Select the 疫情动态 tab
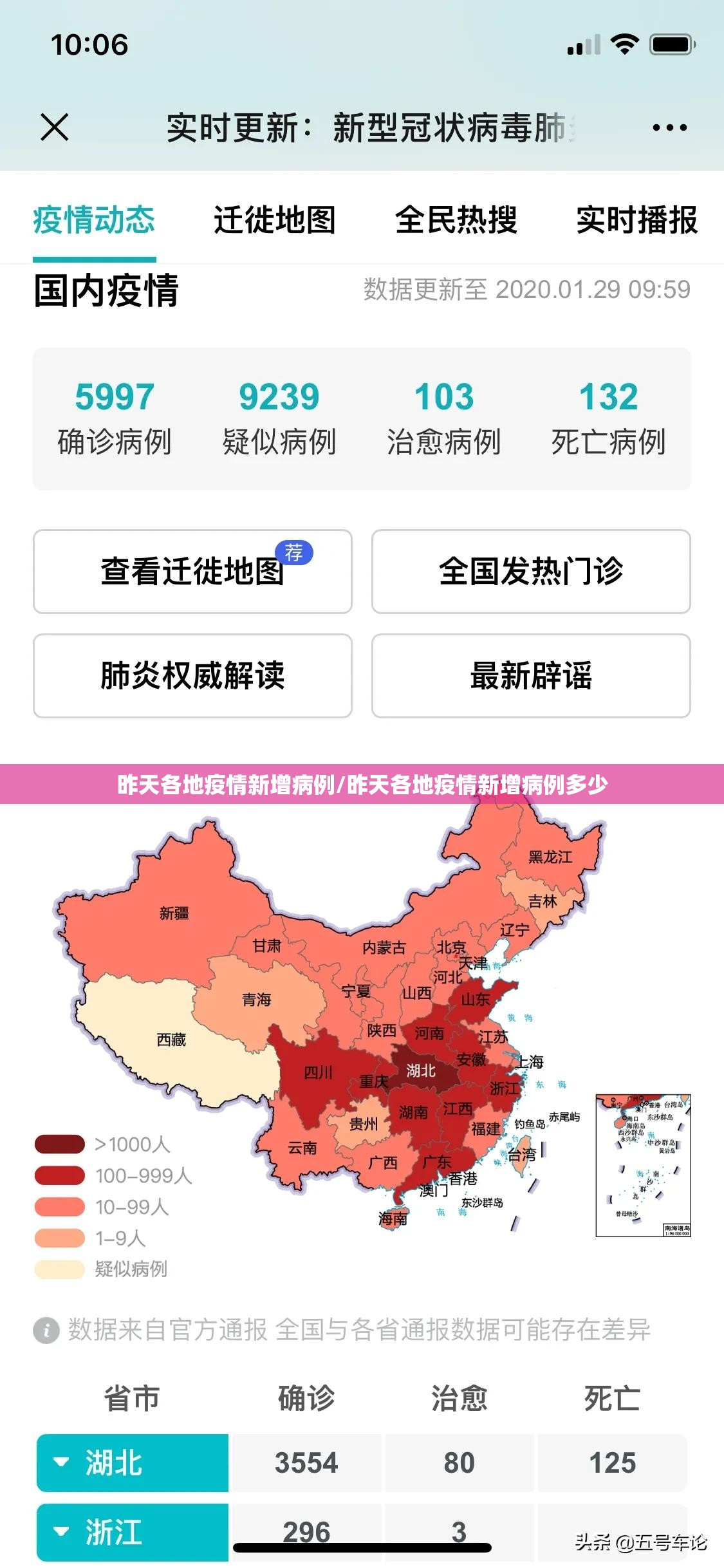Screen dimensions: 724x1568 pos(94,219)
